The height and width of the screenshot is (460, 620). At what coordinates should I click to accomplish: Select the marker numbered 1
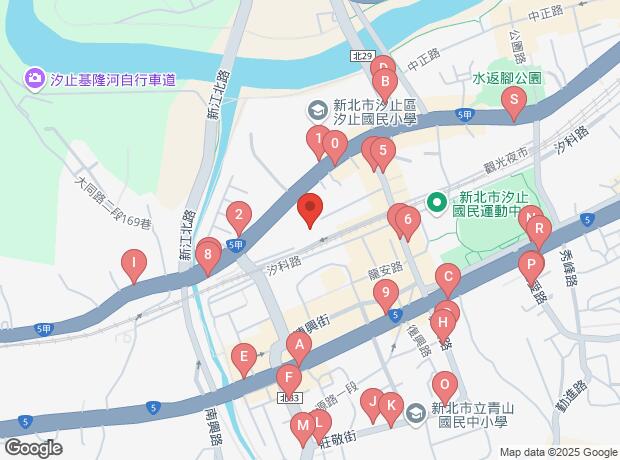(x=318, y=140)
